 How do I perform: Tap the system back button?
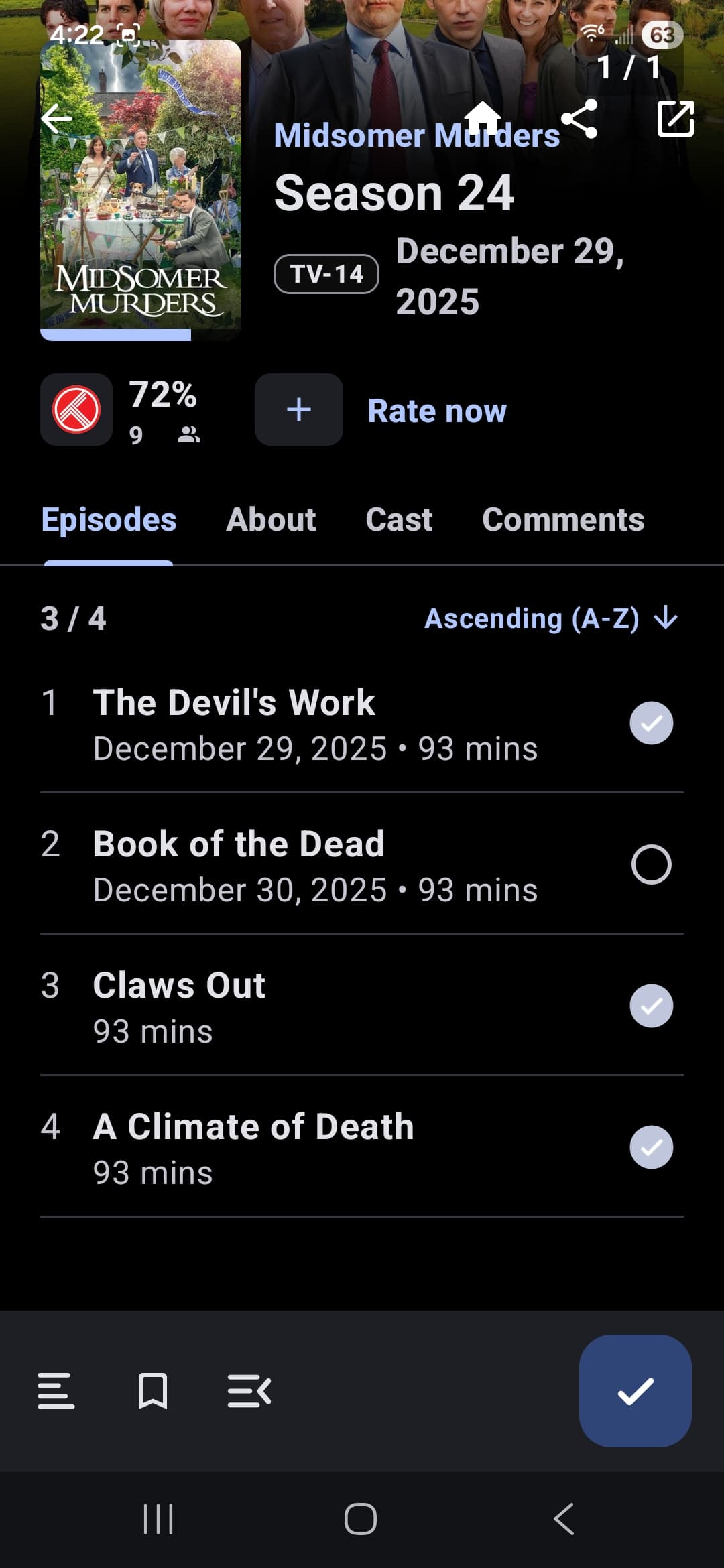(x=564, y=1519)
